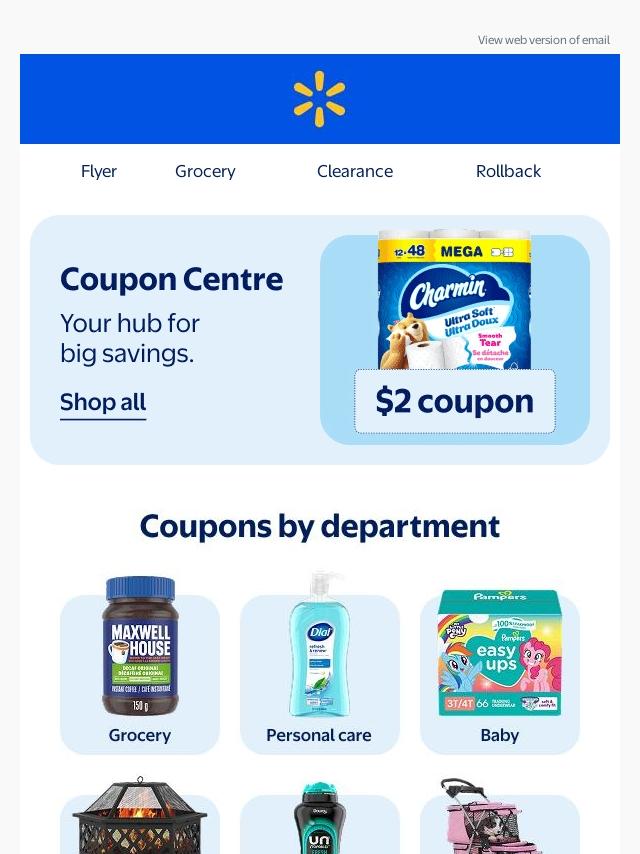This screenshot has height=854, width=640.
Task: Browse the Clearance section
Action: [x=355, y=171]
